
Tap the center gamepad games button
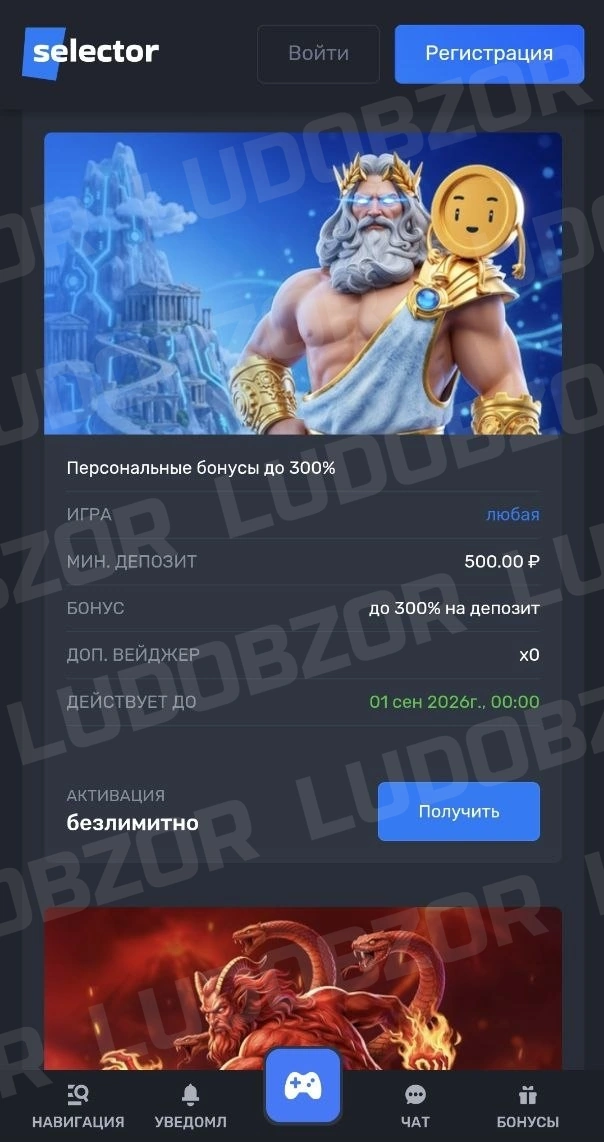point(303,1087)
